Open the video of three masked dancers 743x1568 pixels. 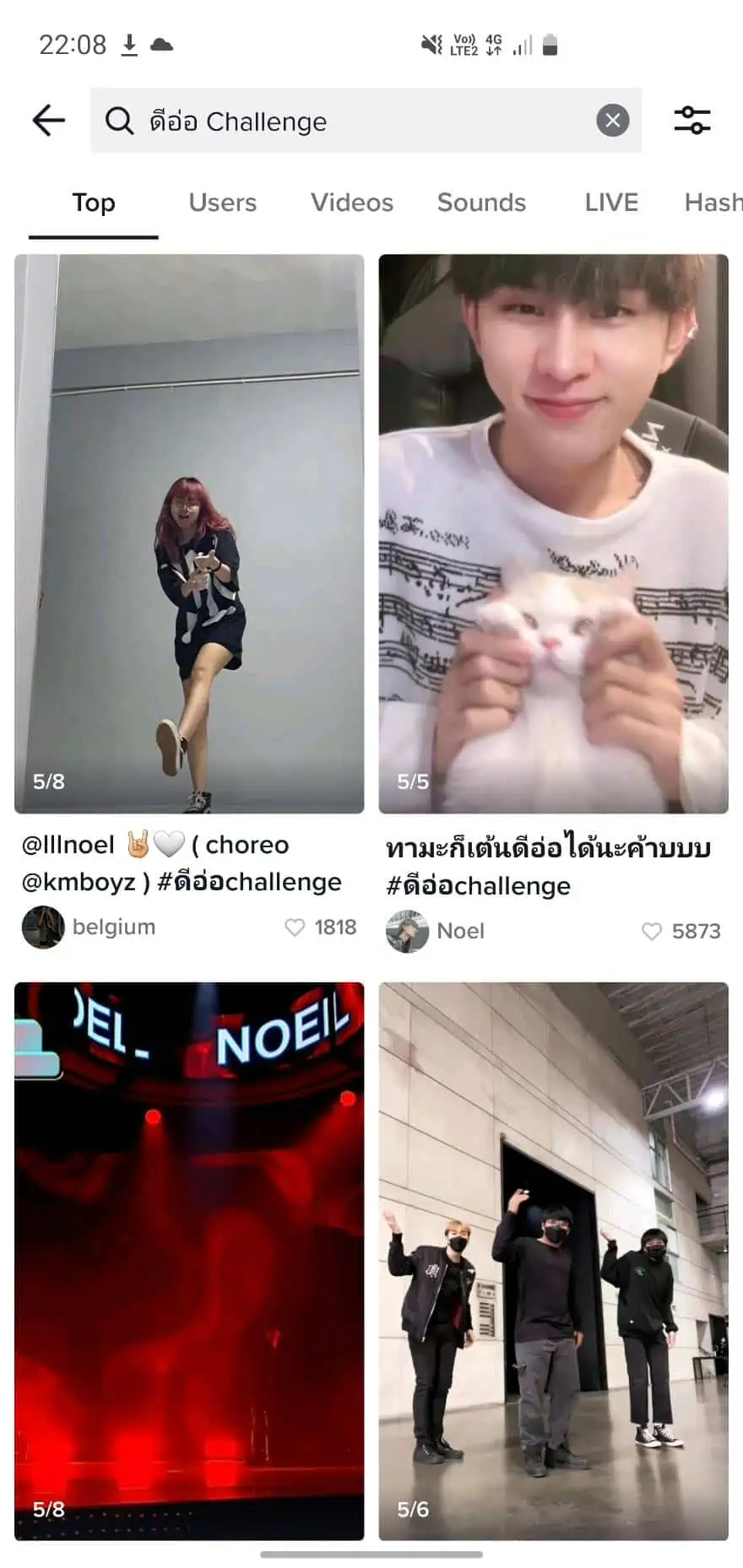(553, 1261)
